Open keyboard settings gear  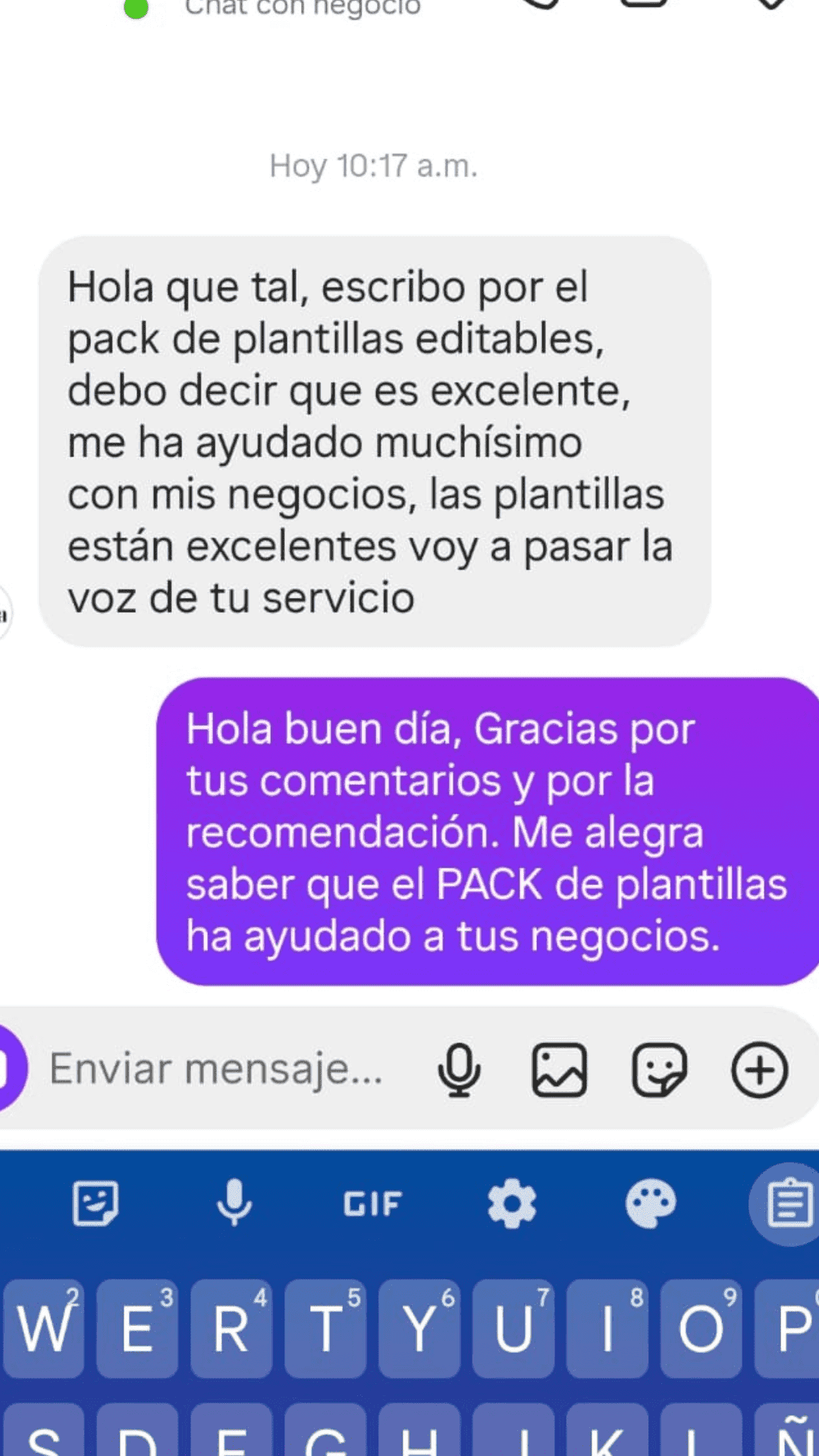pos(512,1203)
